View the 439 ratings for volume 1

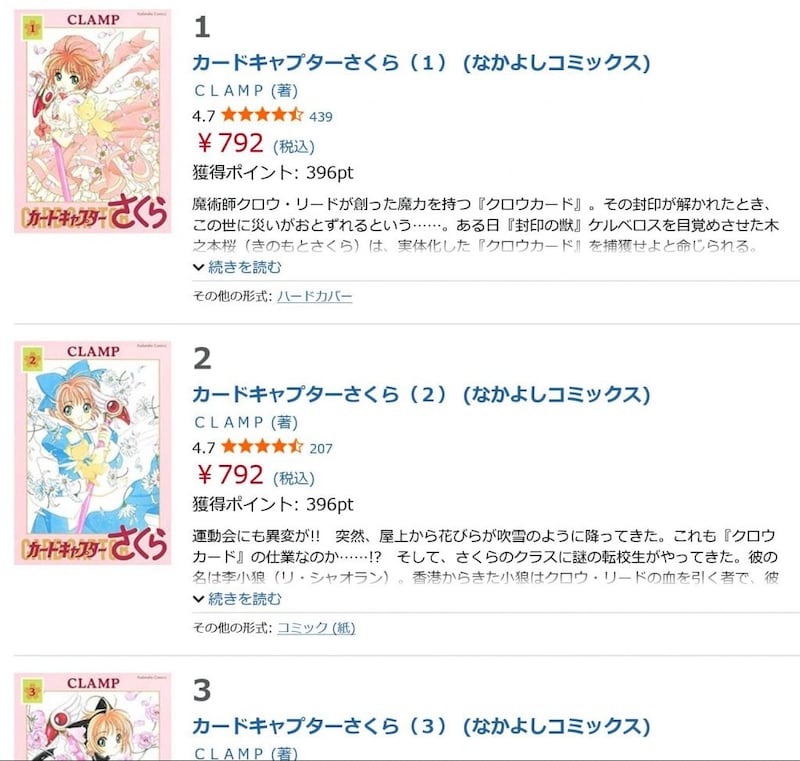(x=321, y=116)
